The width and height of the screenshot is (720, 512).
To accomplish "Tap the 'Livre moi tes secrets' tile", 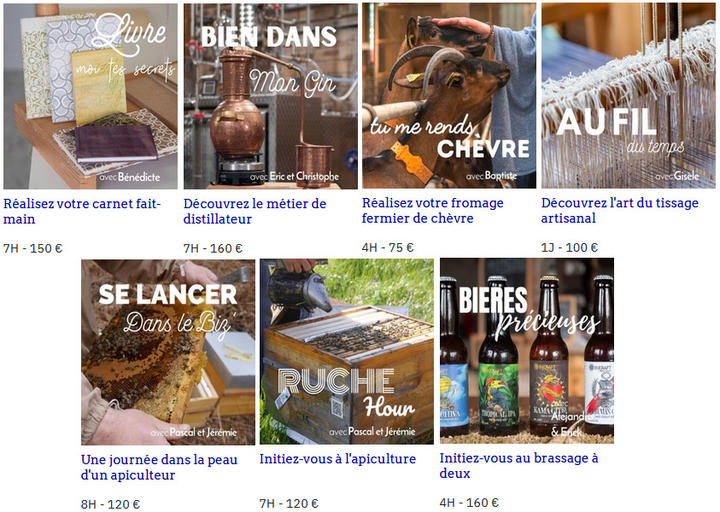I will (90, 96).
